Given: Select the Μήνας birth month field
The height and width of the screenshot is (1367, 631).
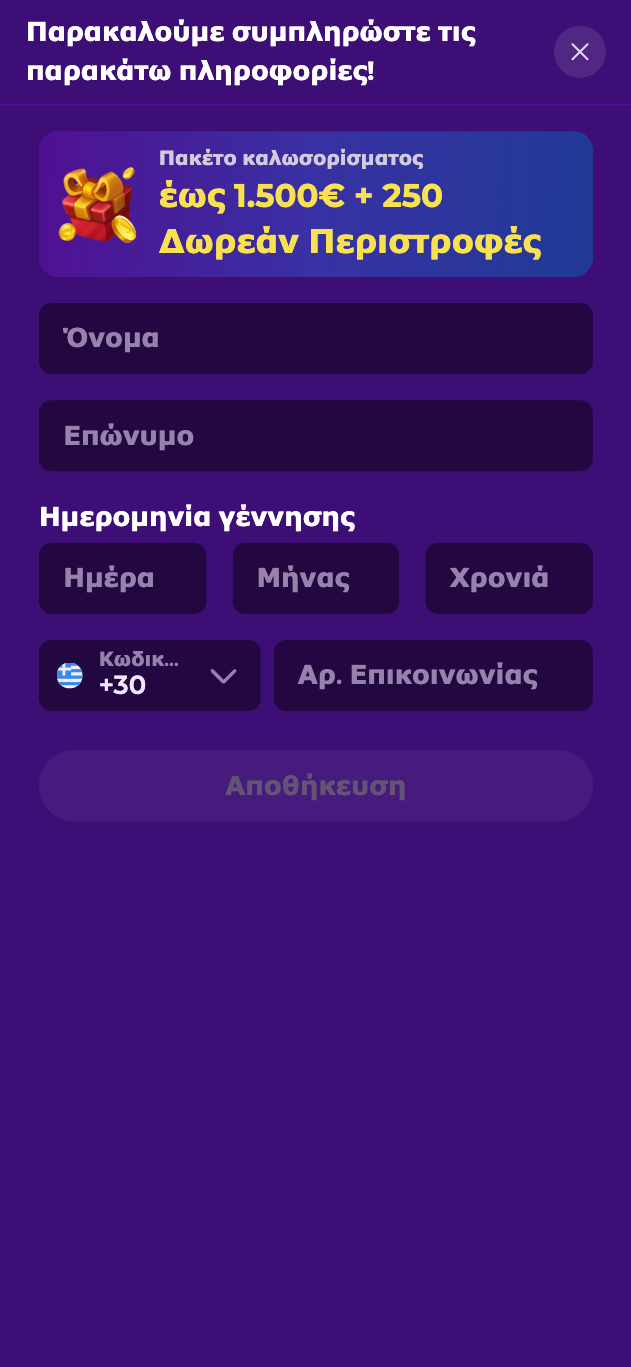Looking at the screenshot, I should pyautogui.click(x=315, y=578).
